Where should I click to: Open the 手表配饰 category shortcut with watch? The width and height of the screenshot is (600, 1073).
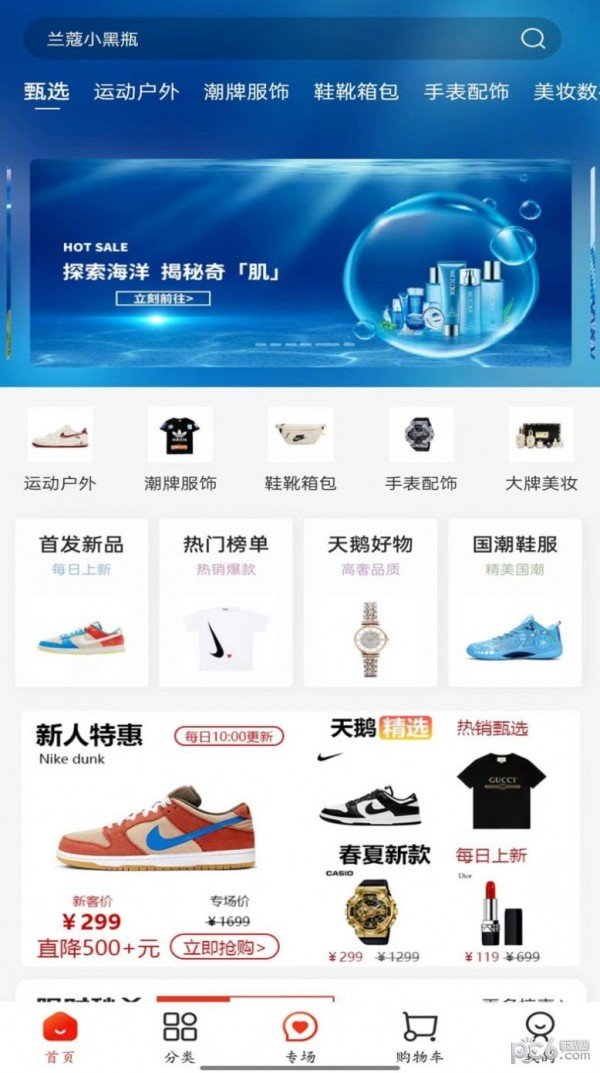point(421,450)
